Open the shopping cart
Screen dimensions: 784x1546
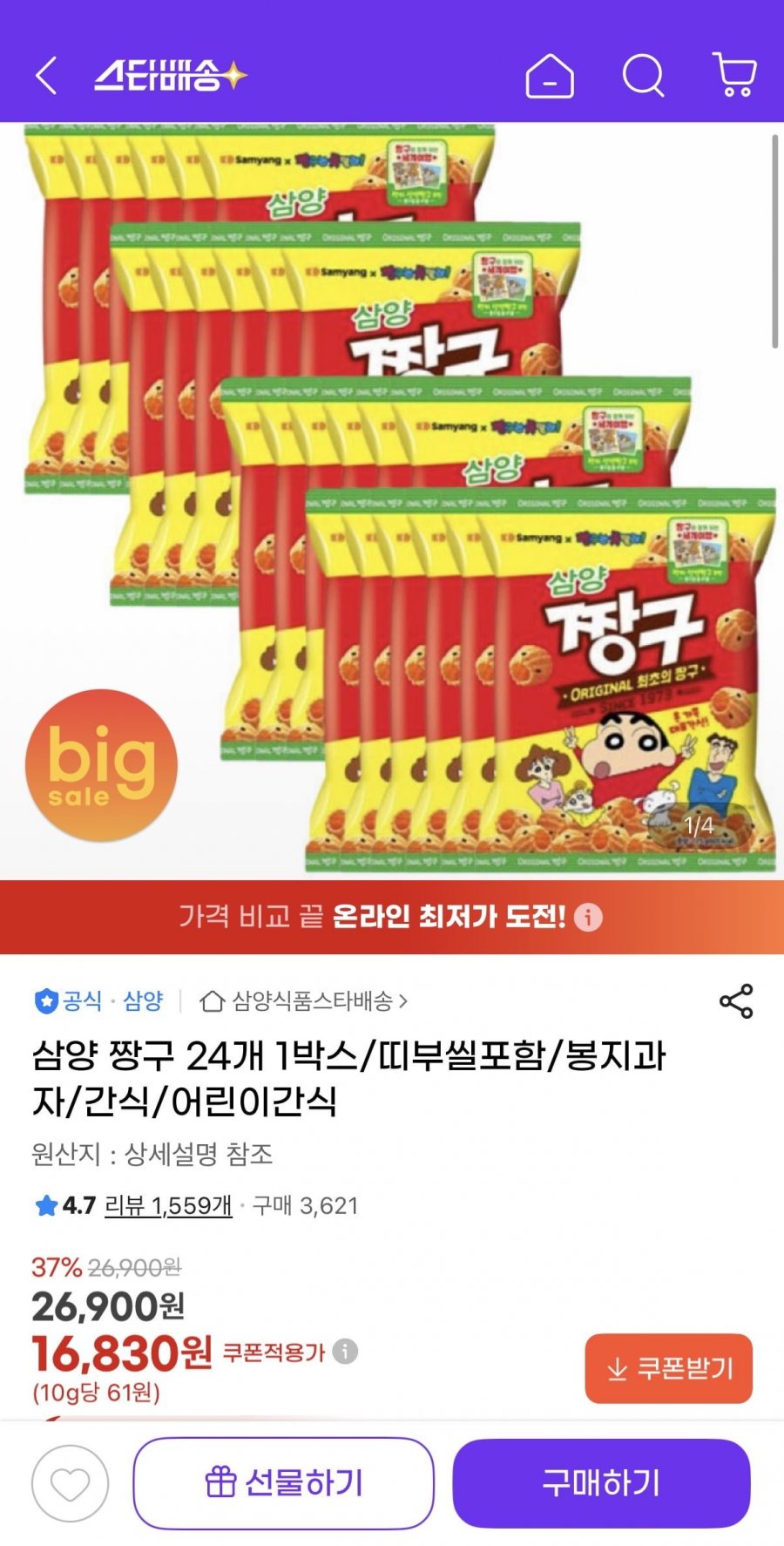[x=734, y=75]
